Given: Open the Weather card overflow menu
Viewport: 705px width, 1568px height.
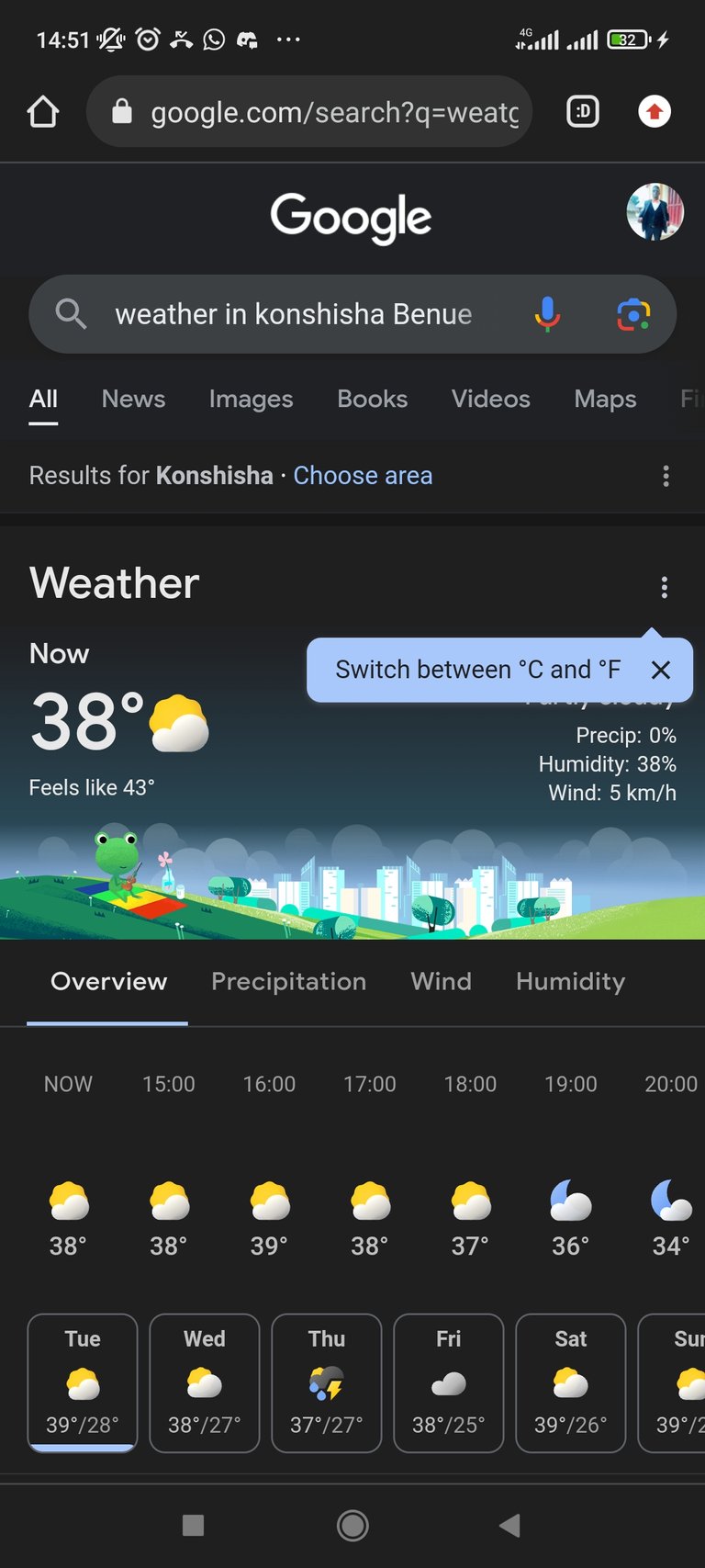Looking at the screenshot, I should tap(665, 587).
